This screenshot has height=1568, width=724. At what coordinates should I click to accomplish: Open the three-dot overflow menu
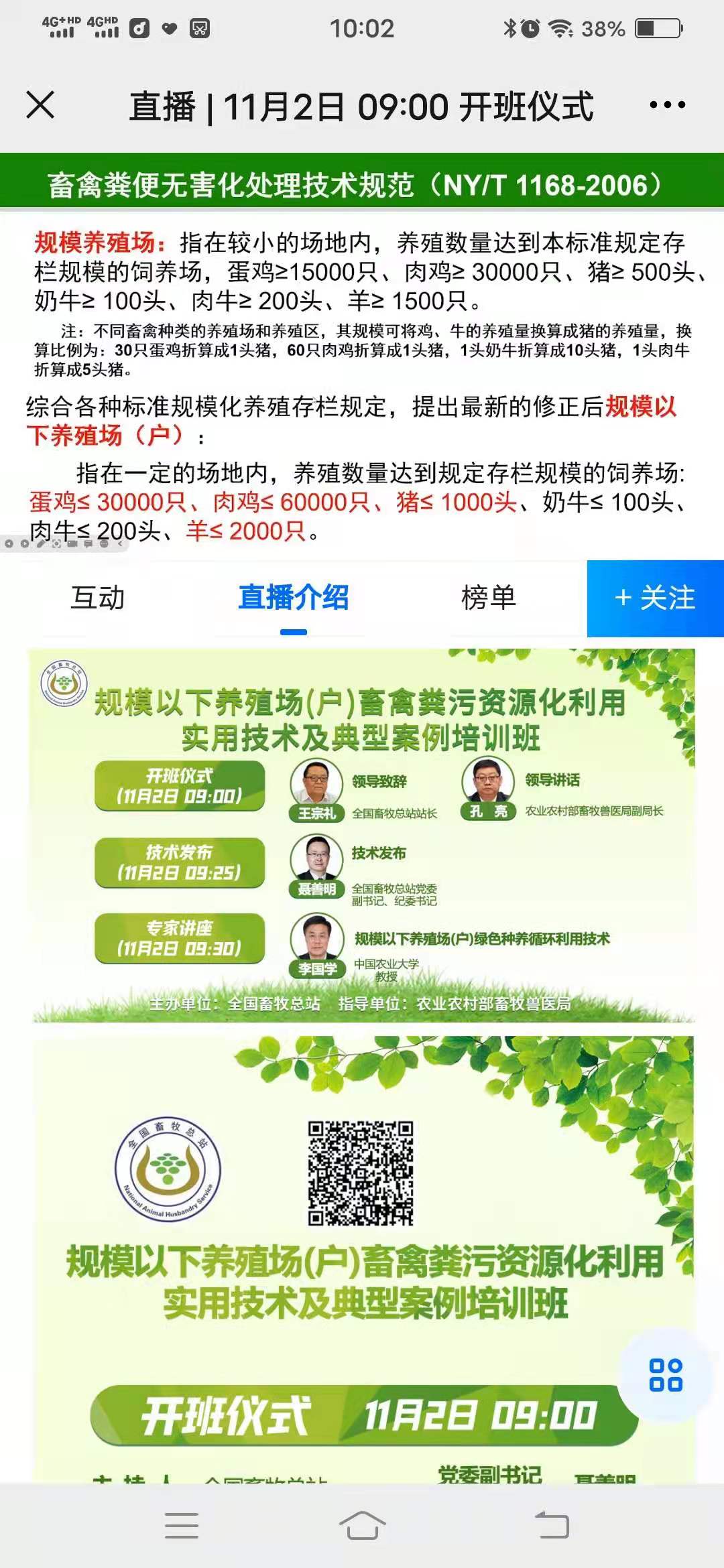pos(667,105)
